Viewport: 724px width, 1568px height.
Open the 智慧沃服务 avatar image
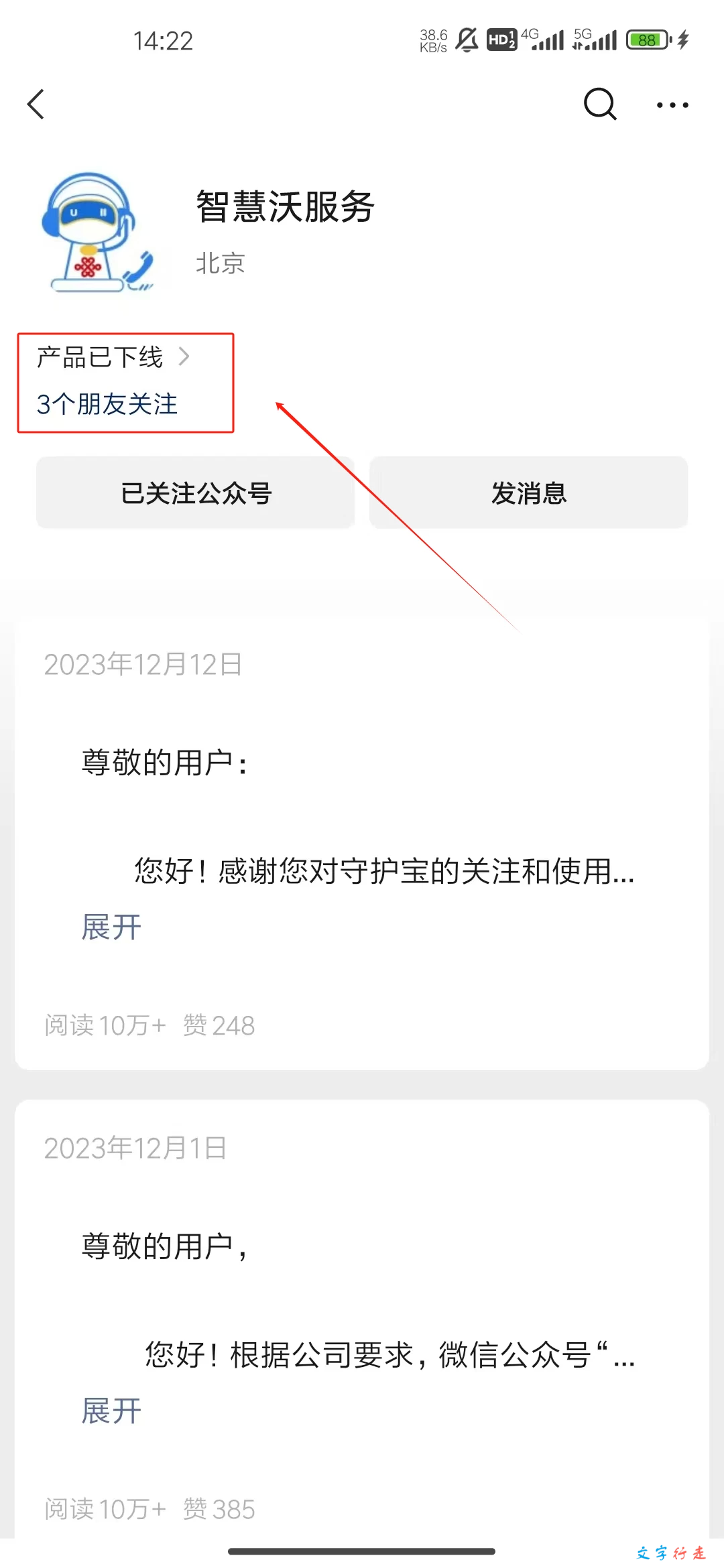tap(98, 232)
